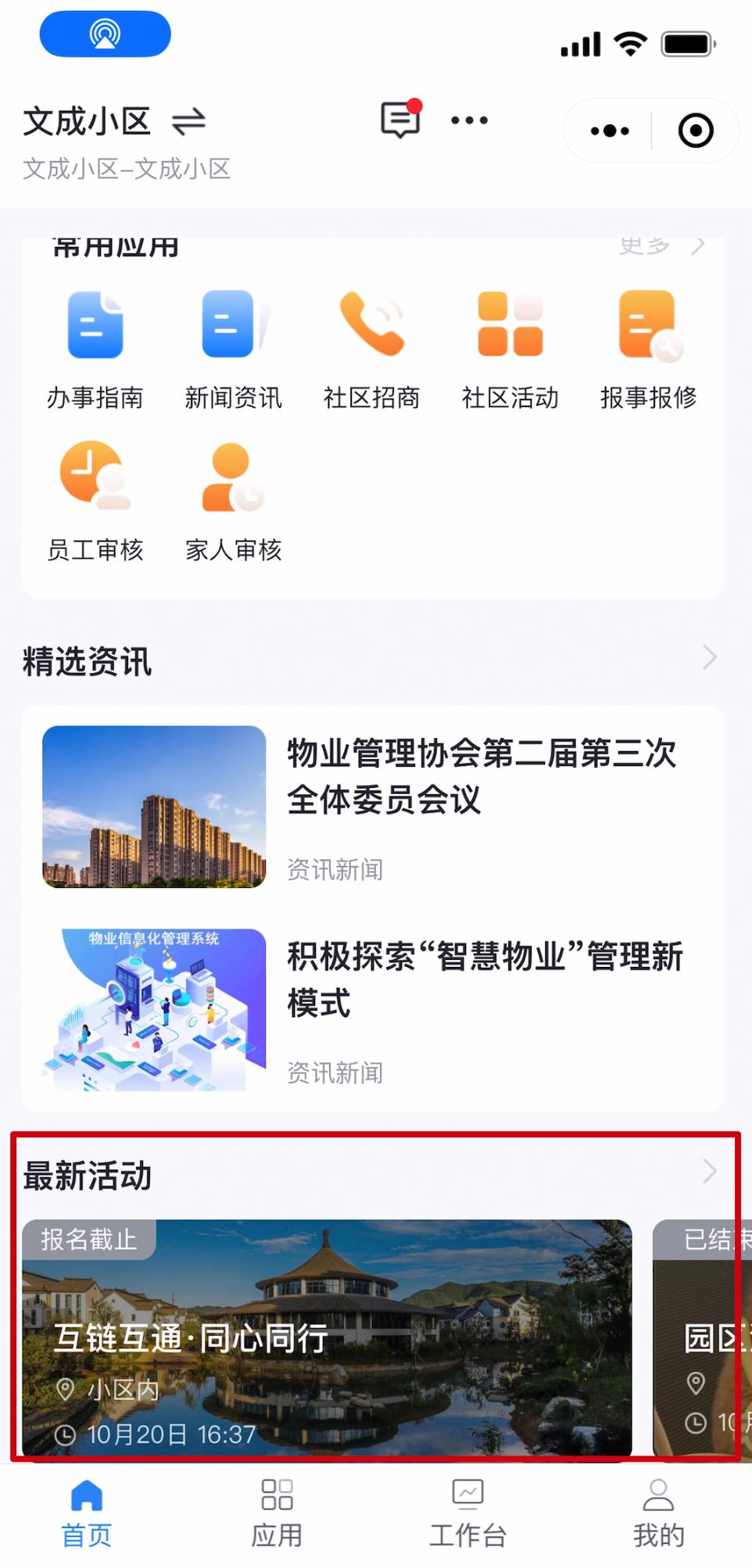Open the 办事指南 (service guide) icon
This screenshot has width=752, height=1568.
(94, 344)
